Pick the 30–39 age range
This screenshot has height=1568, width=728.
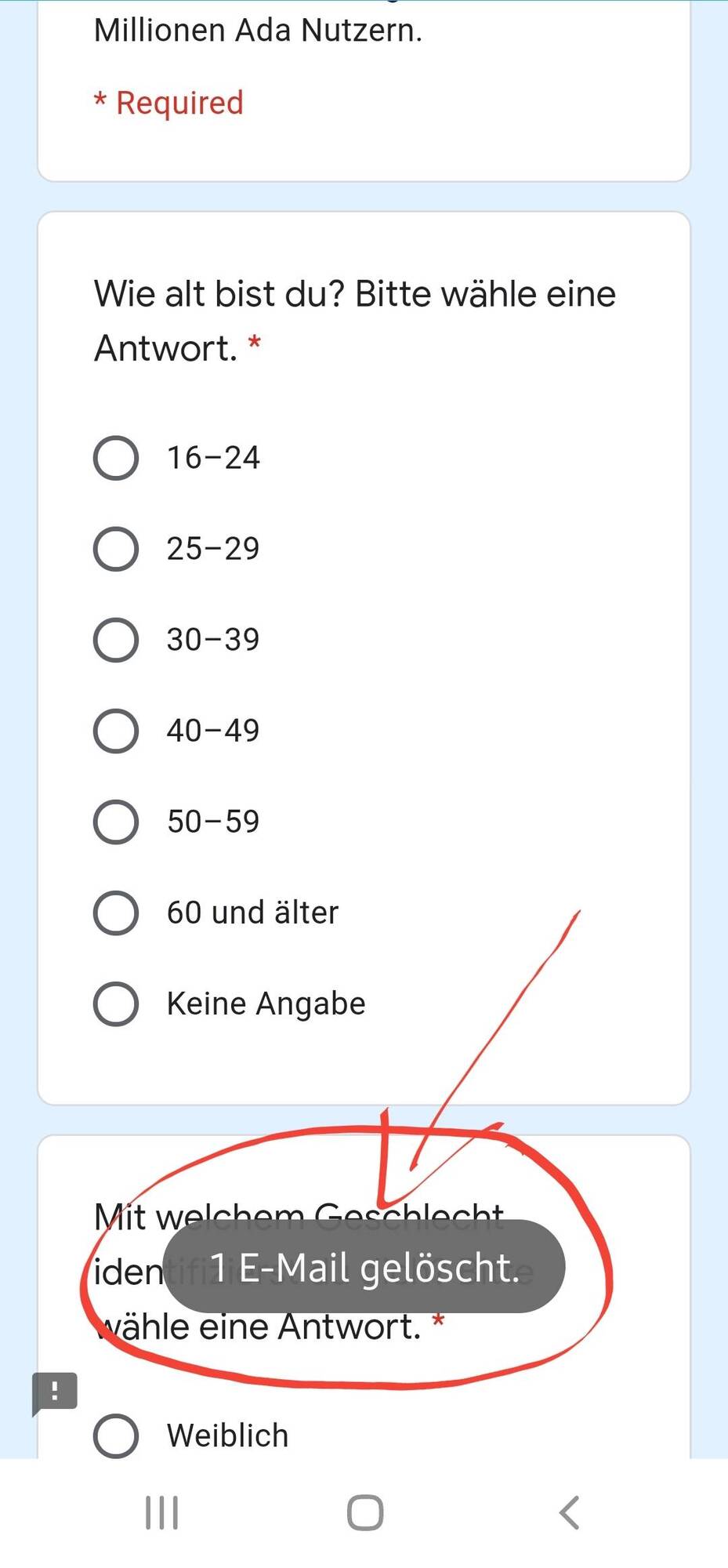(x=116, y=640)
